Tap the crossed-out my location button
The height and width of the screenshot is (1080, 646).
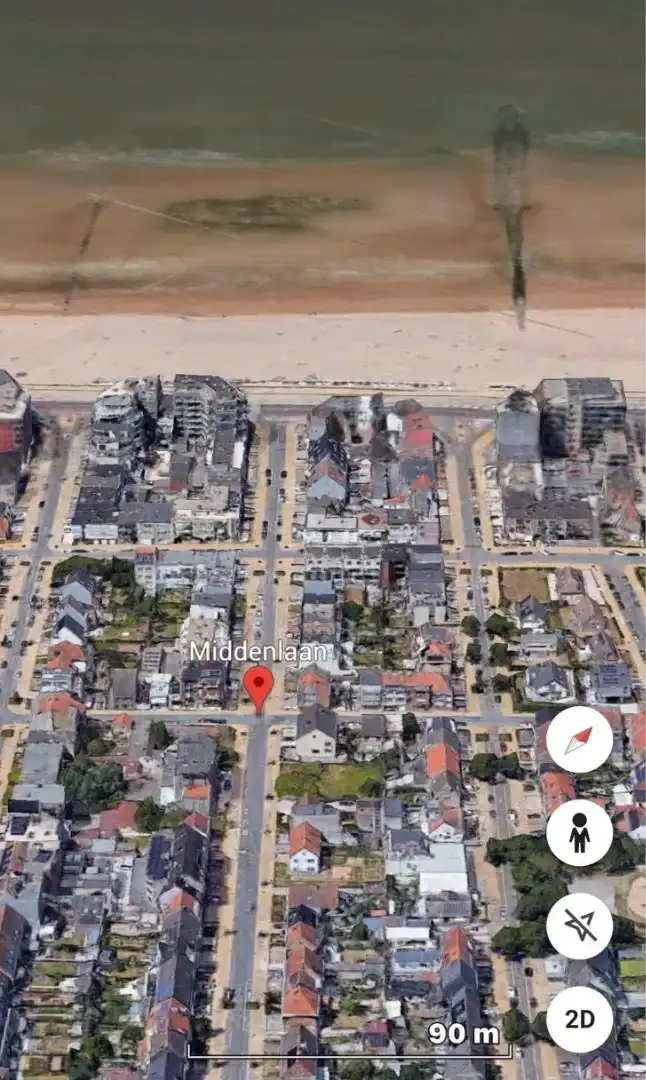pyautogui.click(x=579, y=926)
